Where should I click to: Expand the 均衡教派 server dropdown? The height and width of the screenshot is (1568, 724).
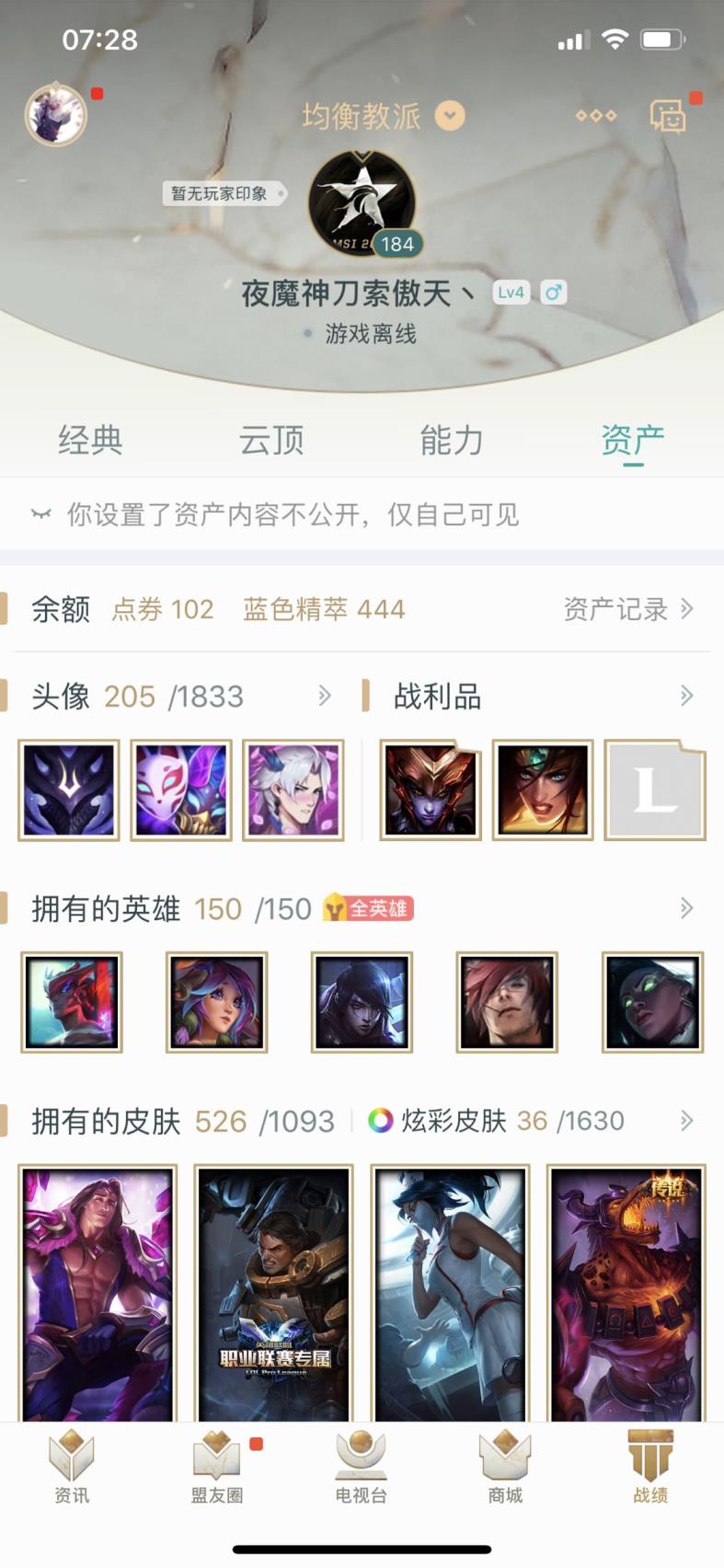coord(449,116)
